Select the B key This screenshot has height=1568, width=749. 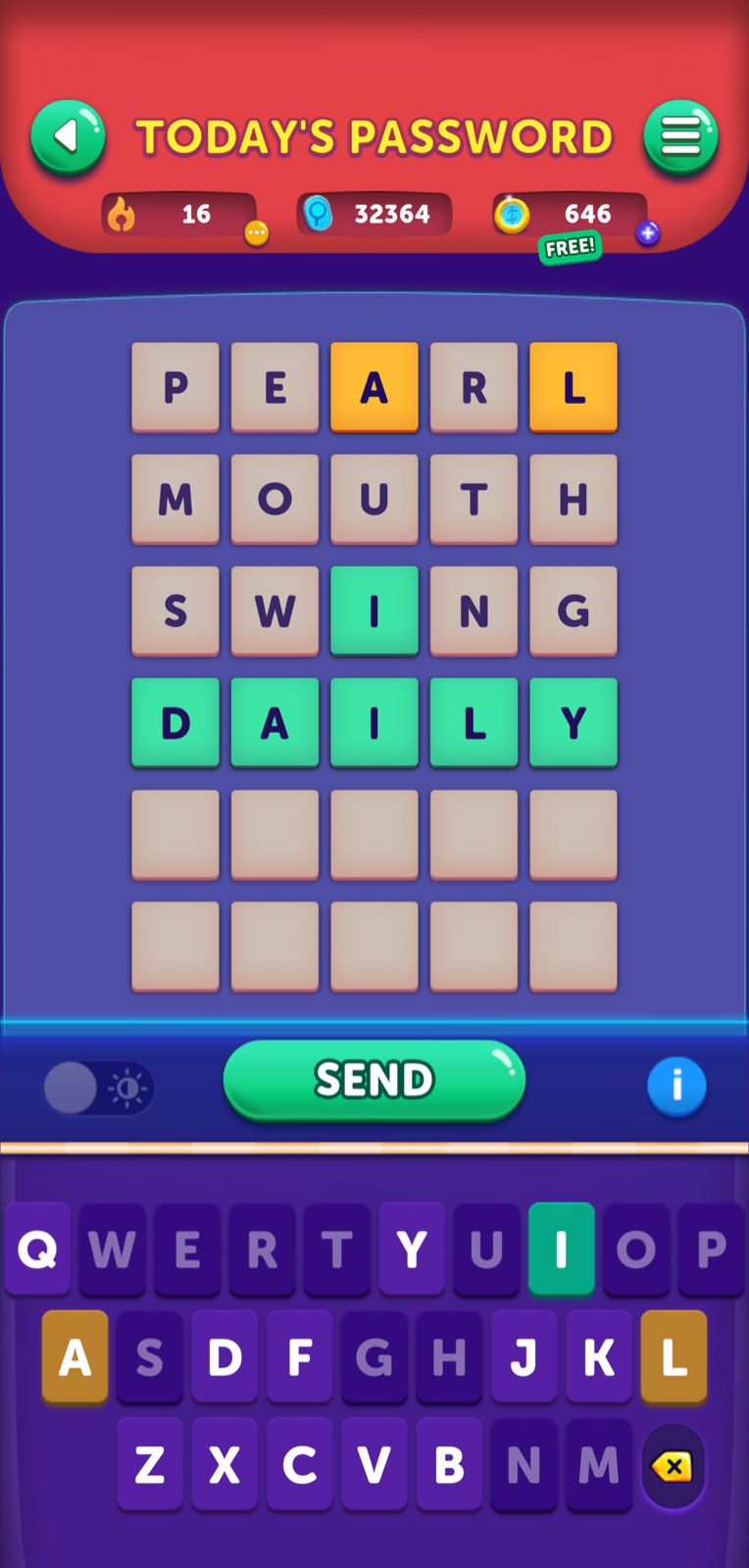tap(449, 1465)
